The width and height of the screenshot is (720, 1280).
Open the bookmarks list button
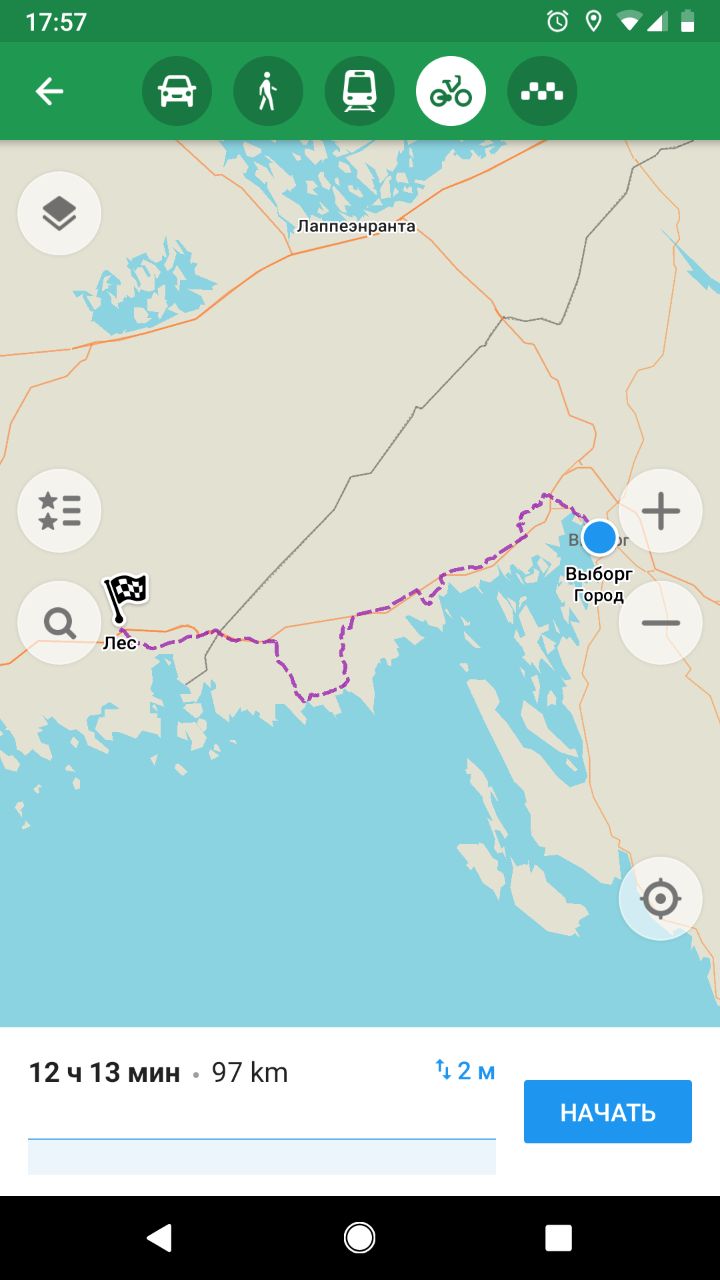[x=59, y=510]
